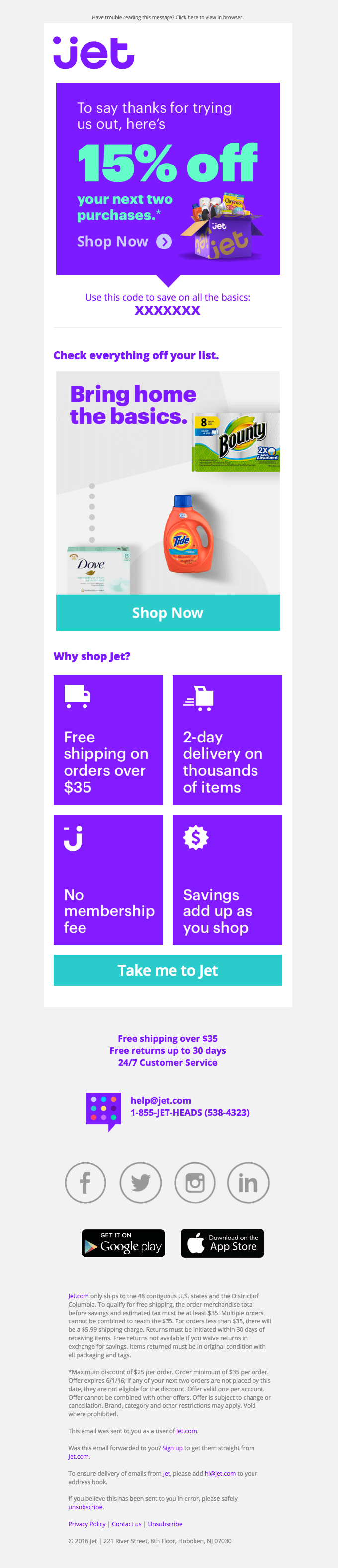Select the Contact us link
338x1568 pixels.
(127, 1524)
